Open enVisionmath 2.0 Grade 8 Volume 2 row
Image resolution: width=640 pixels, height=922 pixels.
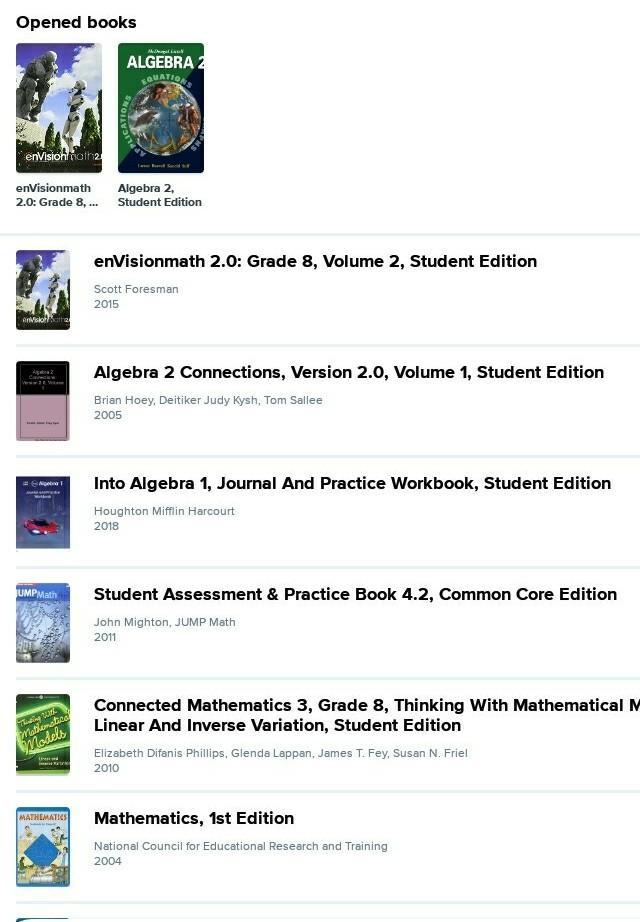pos(315,262)
